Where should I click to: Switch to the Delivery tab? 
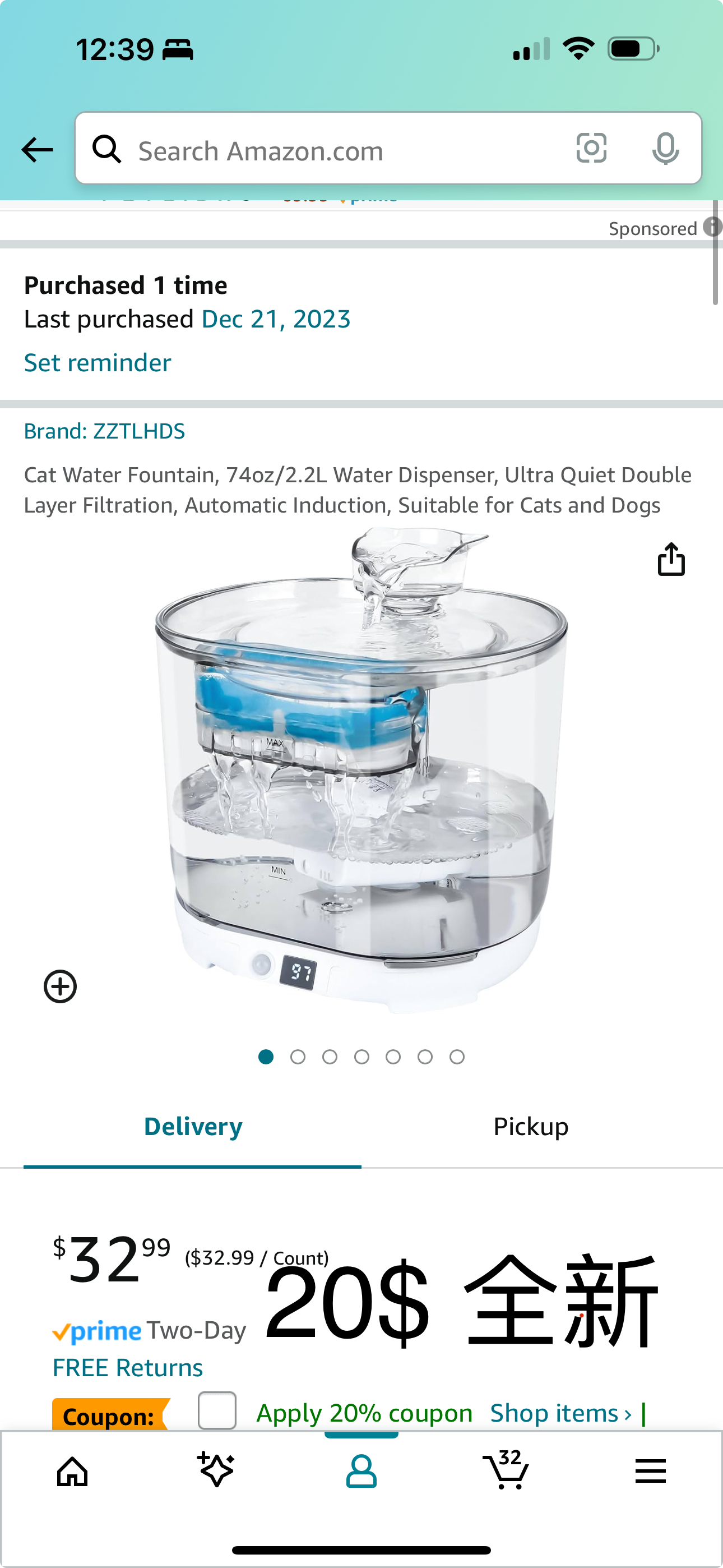point(193,1126)
